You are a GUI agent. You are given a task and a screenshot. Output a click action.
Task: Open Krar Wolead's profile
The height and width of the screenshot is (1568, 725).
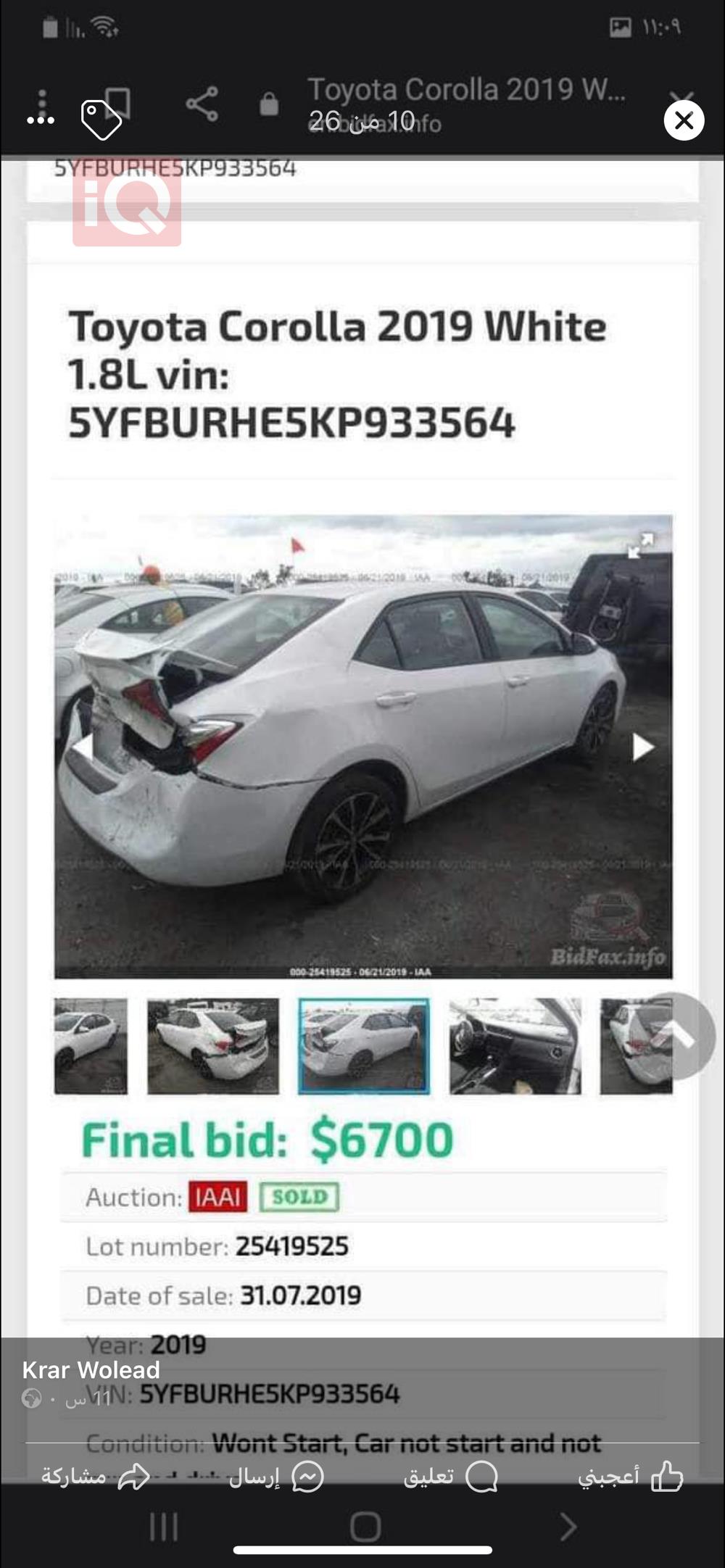91,1370
